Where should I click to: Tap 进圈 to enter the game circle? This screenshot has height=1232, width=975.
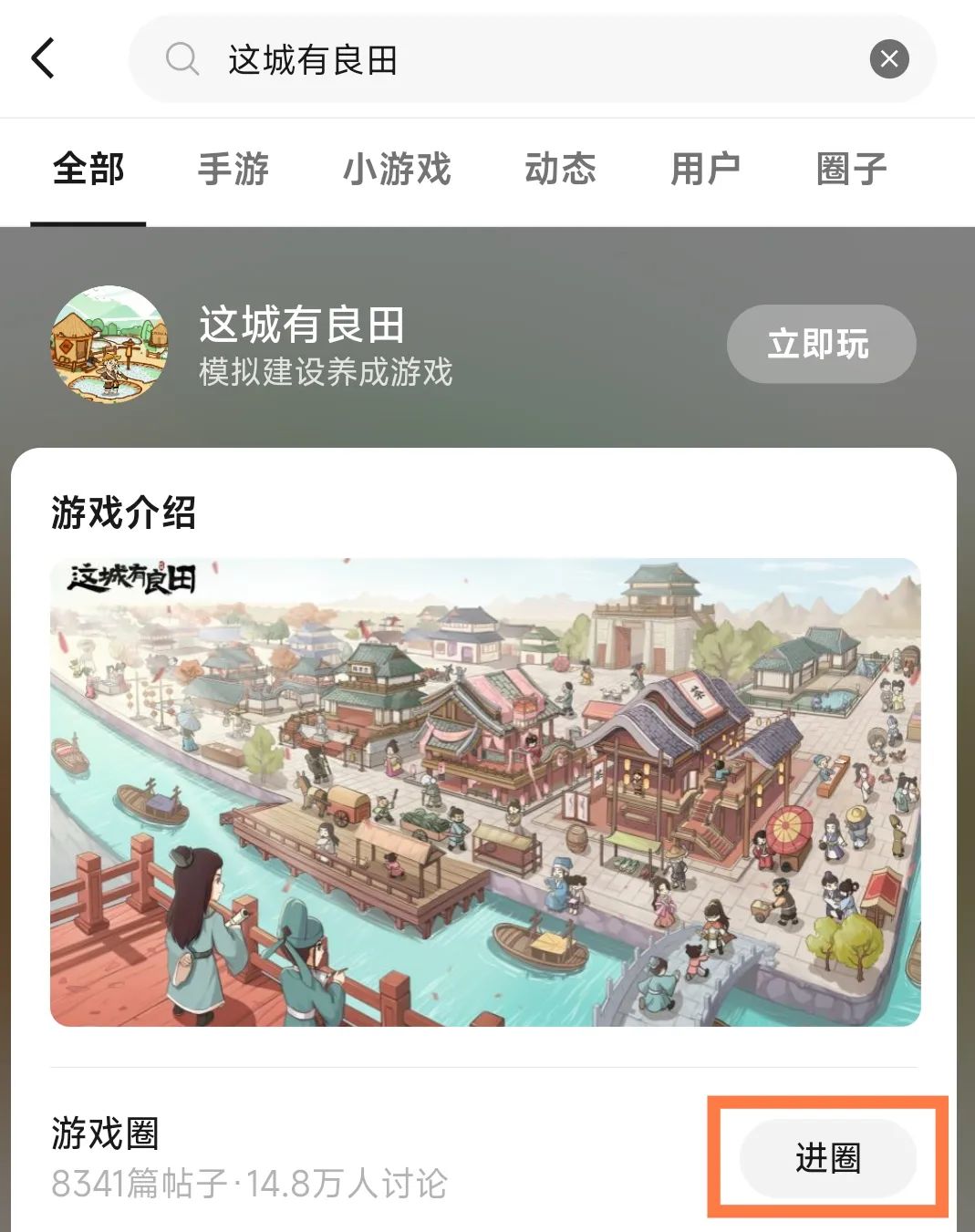coord(827,1158)
